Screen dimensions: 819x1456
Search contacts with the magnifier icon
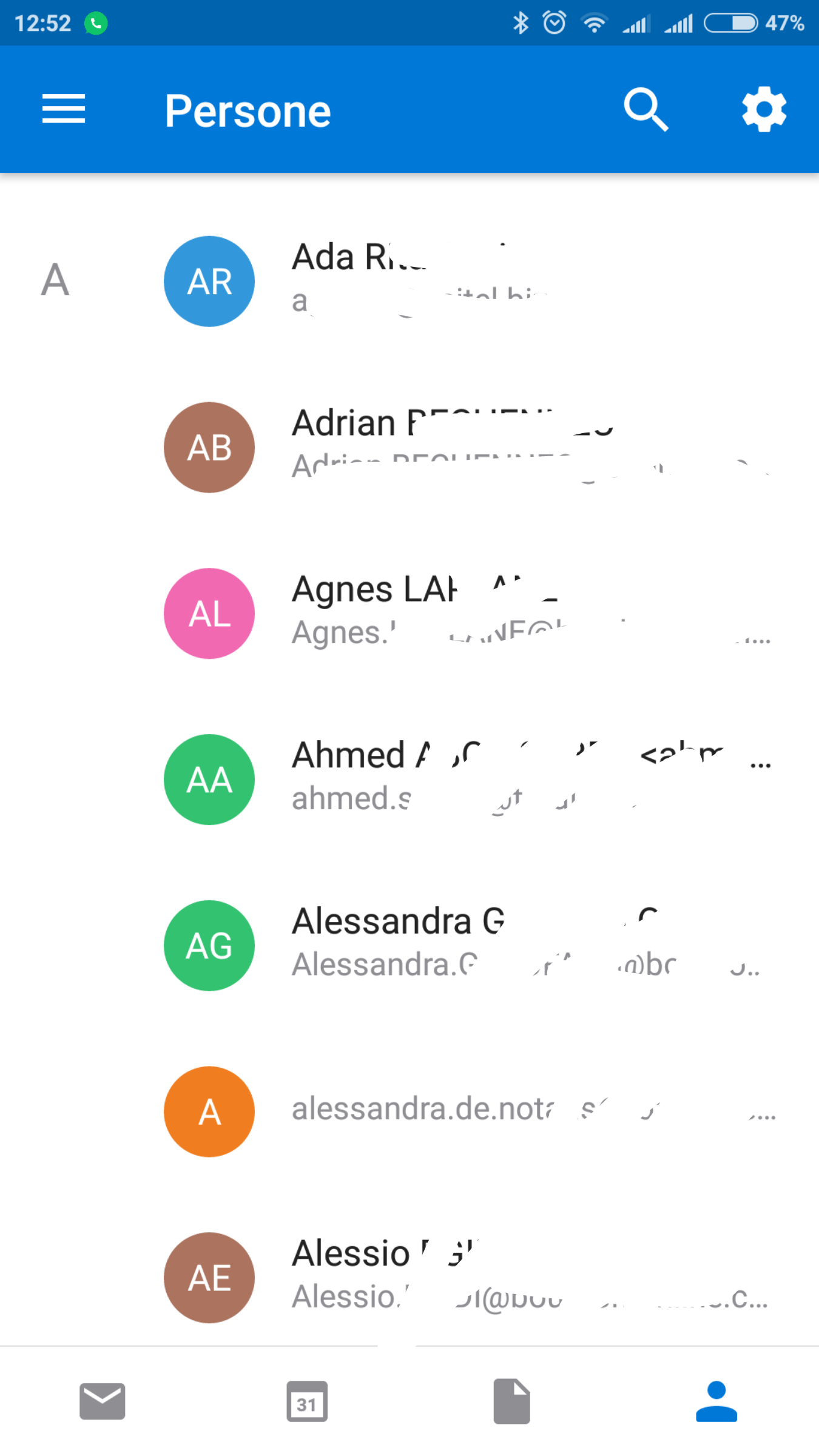pos(645,110)
